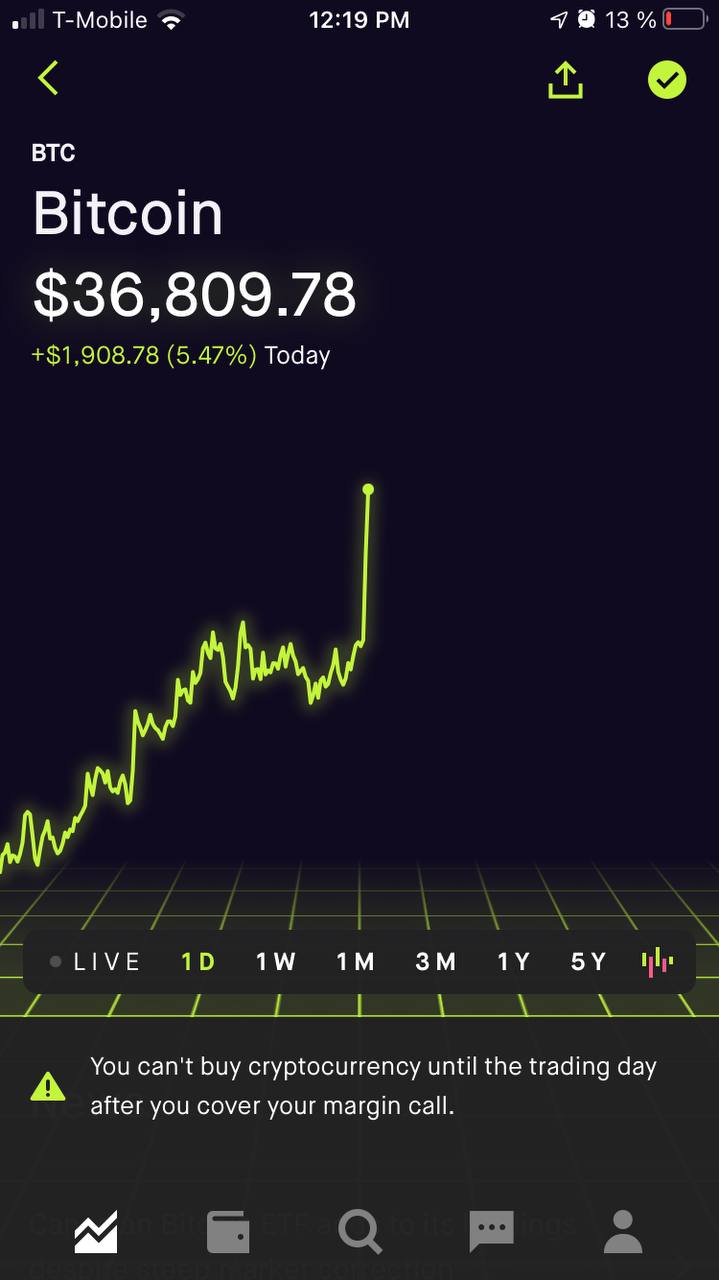The height and width of the screenshot is (1280, 719).
Task: Switch chart range to 3M
Action: coord(435,962)
